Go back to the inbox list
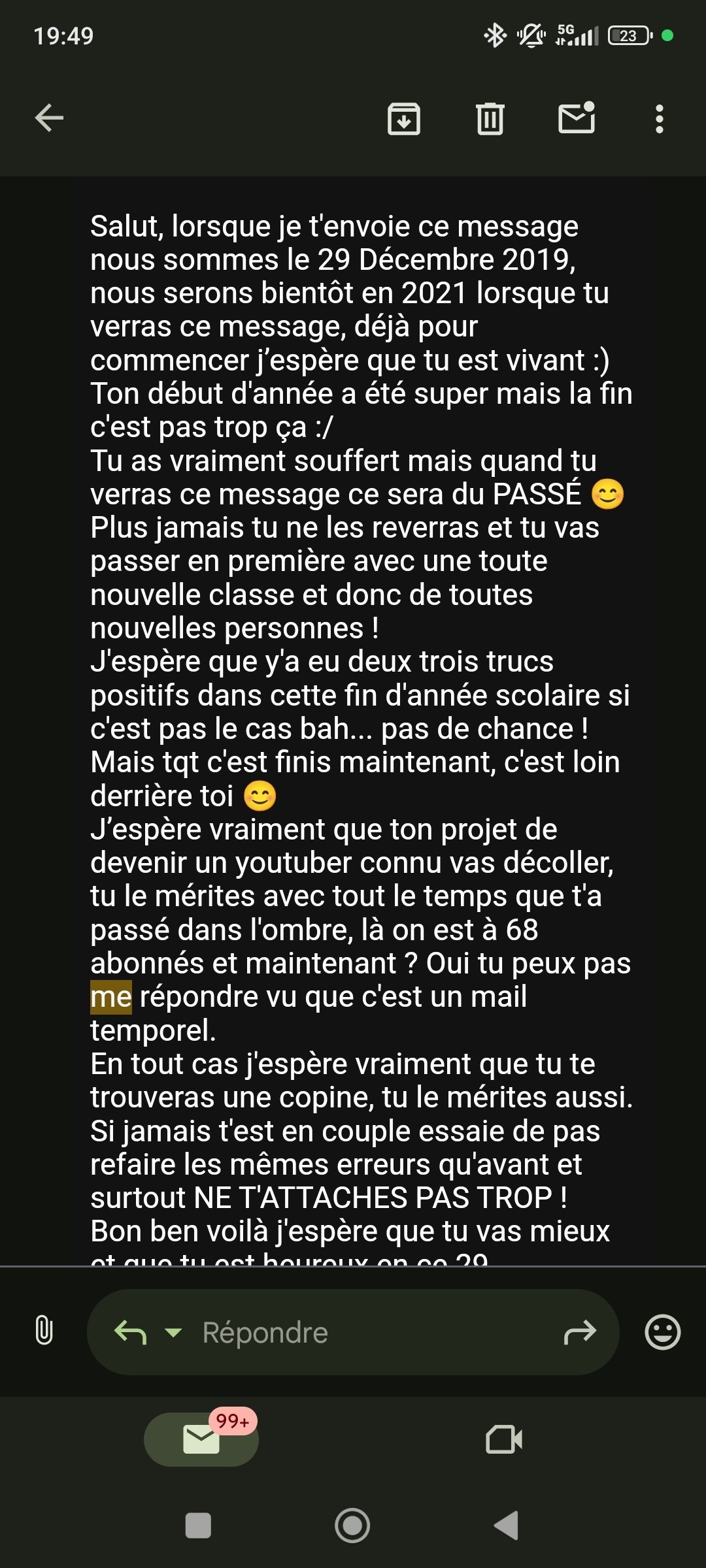 49,118
